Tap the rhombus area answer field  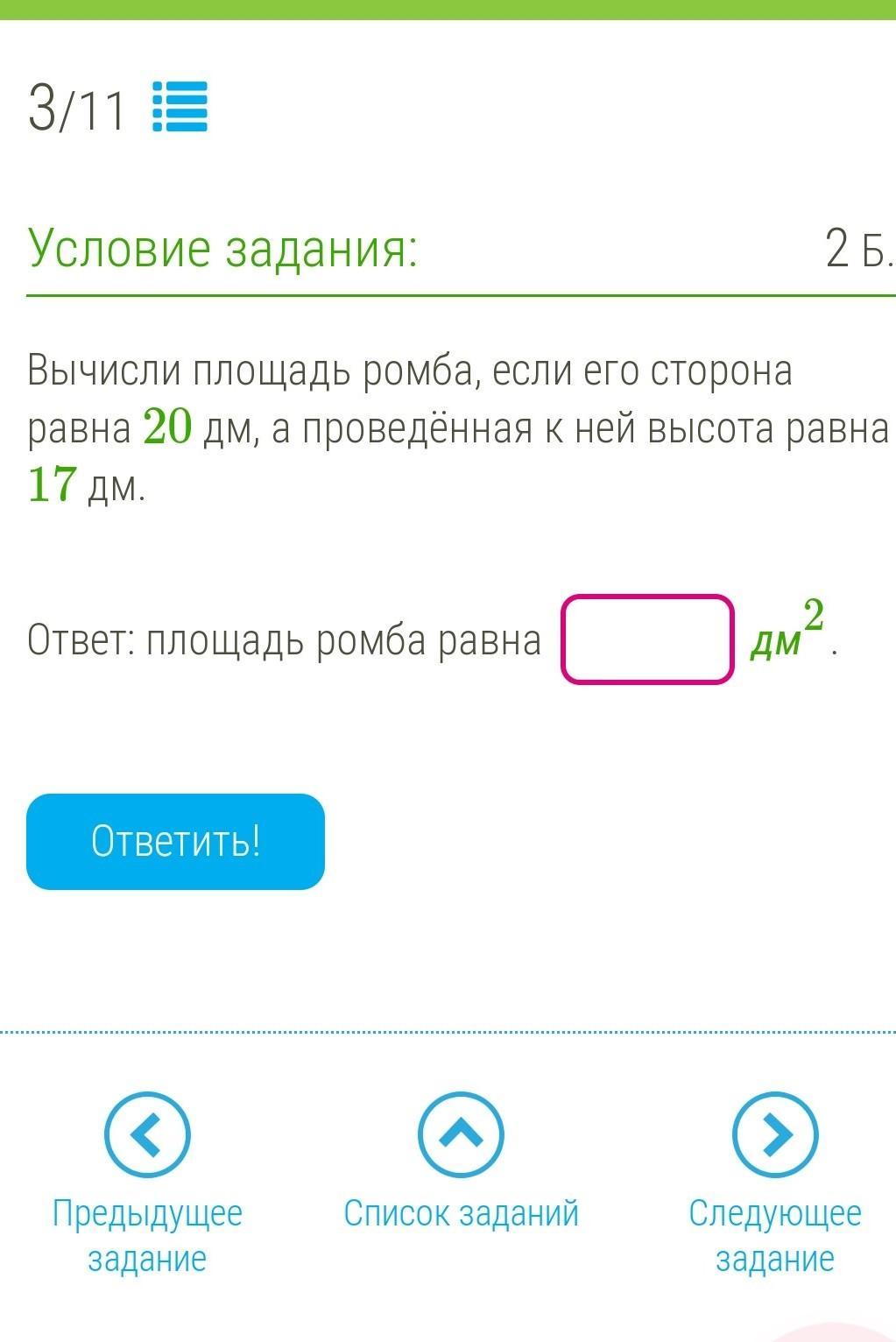[646, 639]
